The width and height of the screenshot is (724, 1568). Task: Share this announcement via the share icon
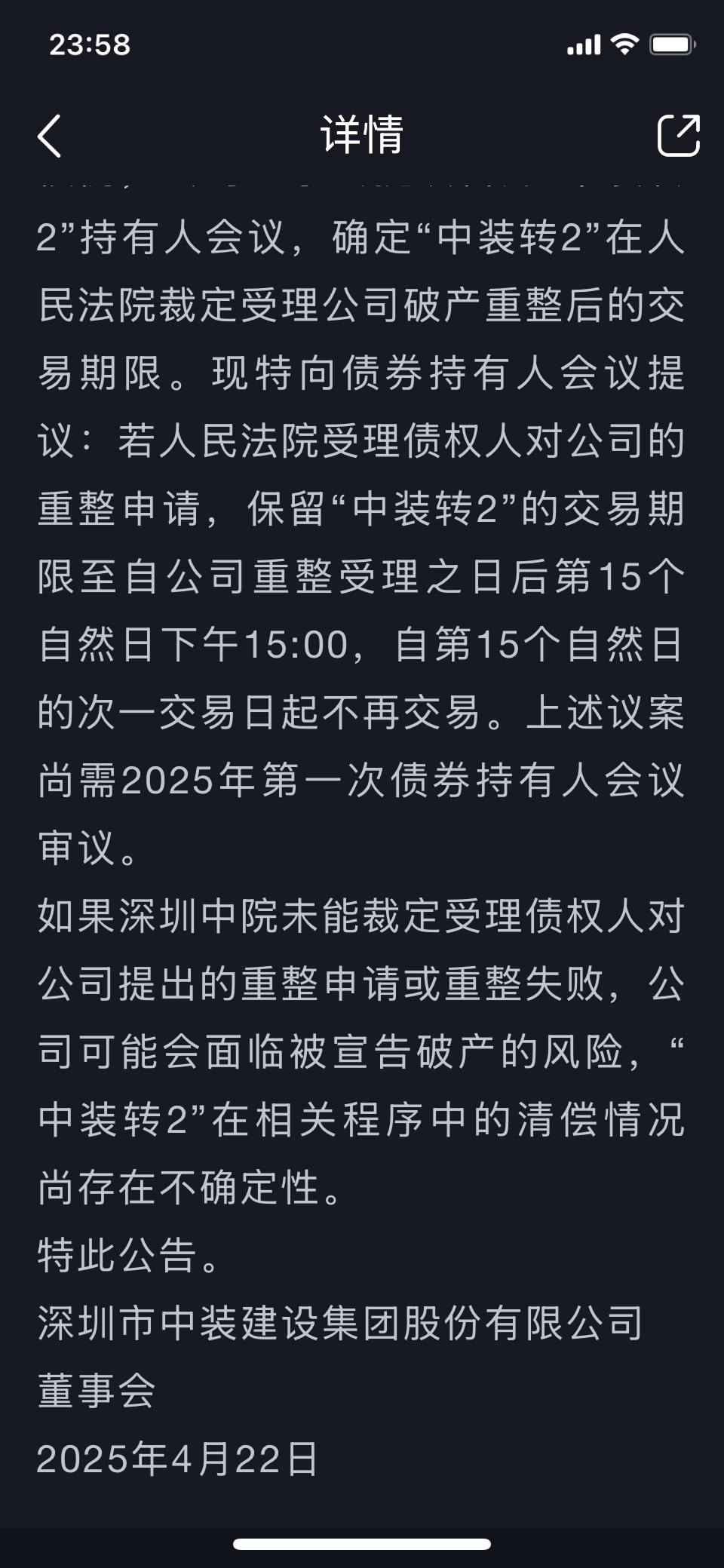[x=678, y=136]
